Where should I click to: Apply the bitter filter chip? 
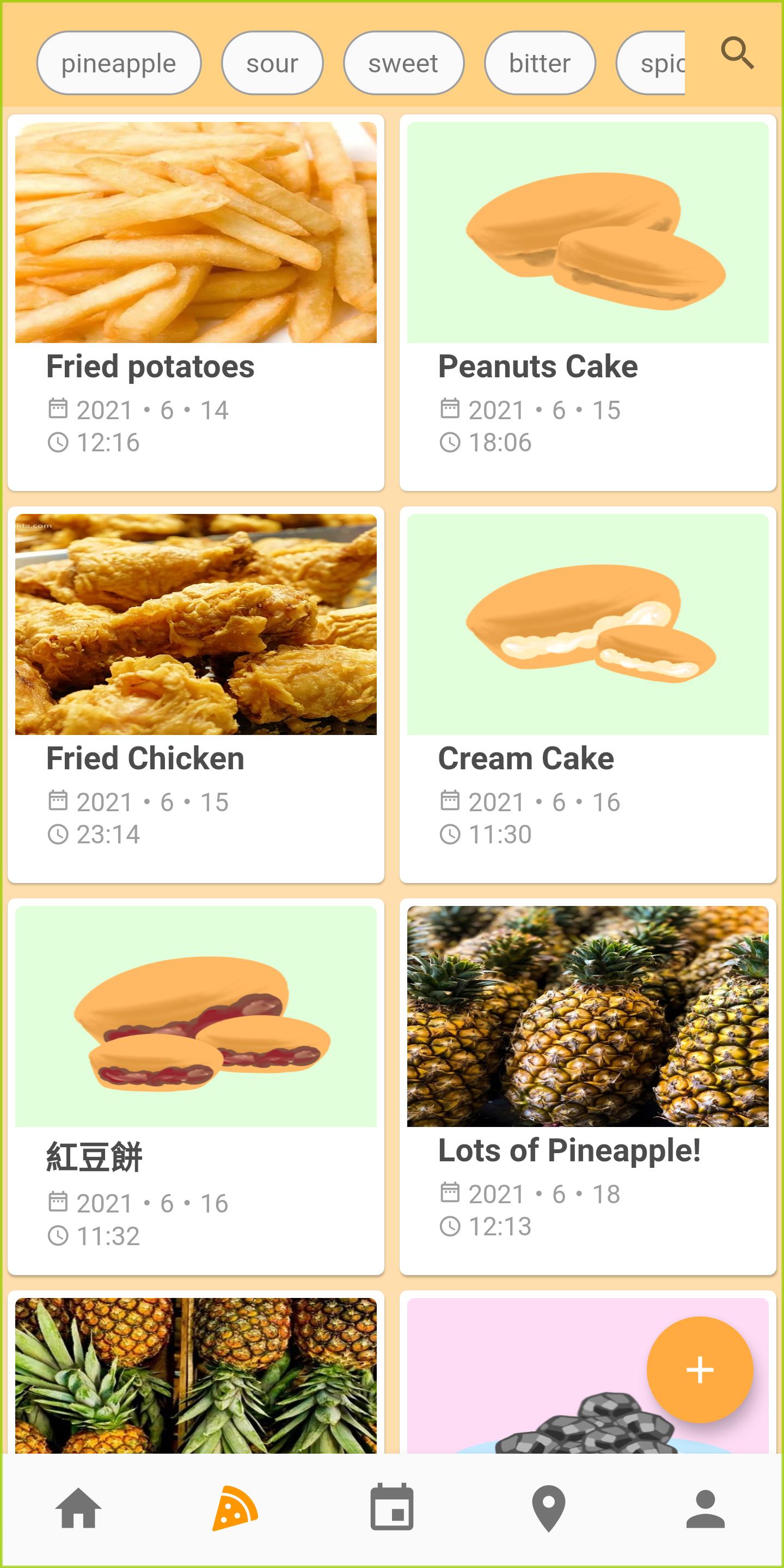click(x=540, y=63)
